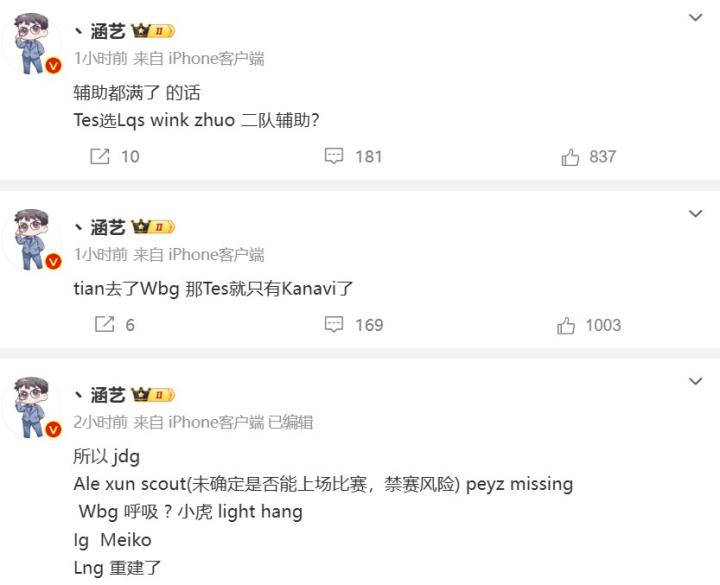The width and height of the screenshot is (720, 585).
Task: Like the tian去了Wbg post
Action: (567, 325)
